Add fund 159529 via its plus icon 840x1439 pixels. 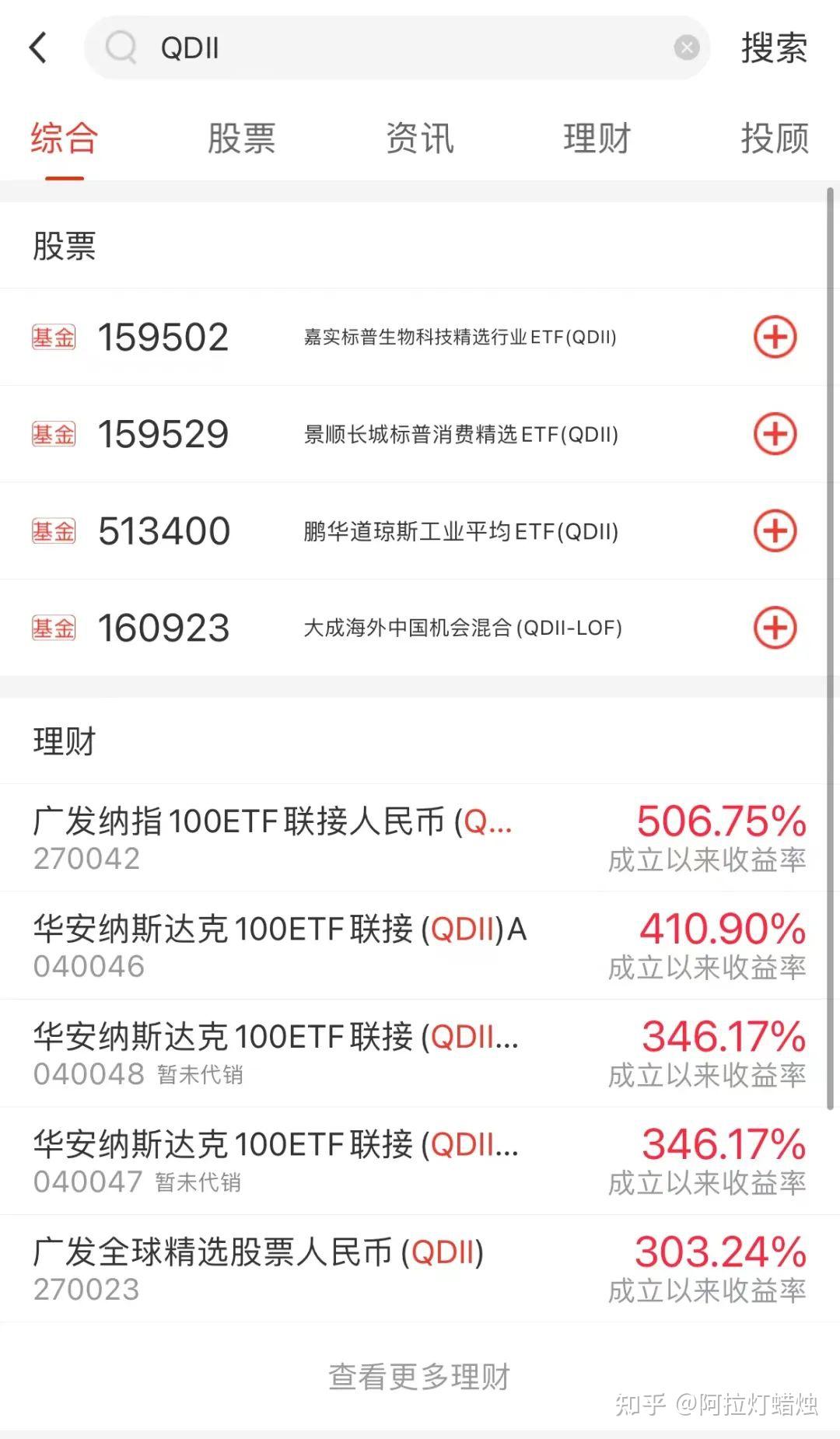pyautogui.click(x=775, y=434)
